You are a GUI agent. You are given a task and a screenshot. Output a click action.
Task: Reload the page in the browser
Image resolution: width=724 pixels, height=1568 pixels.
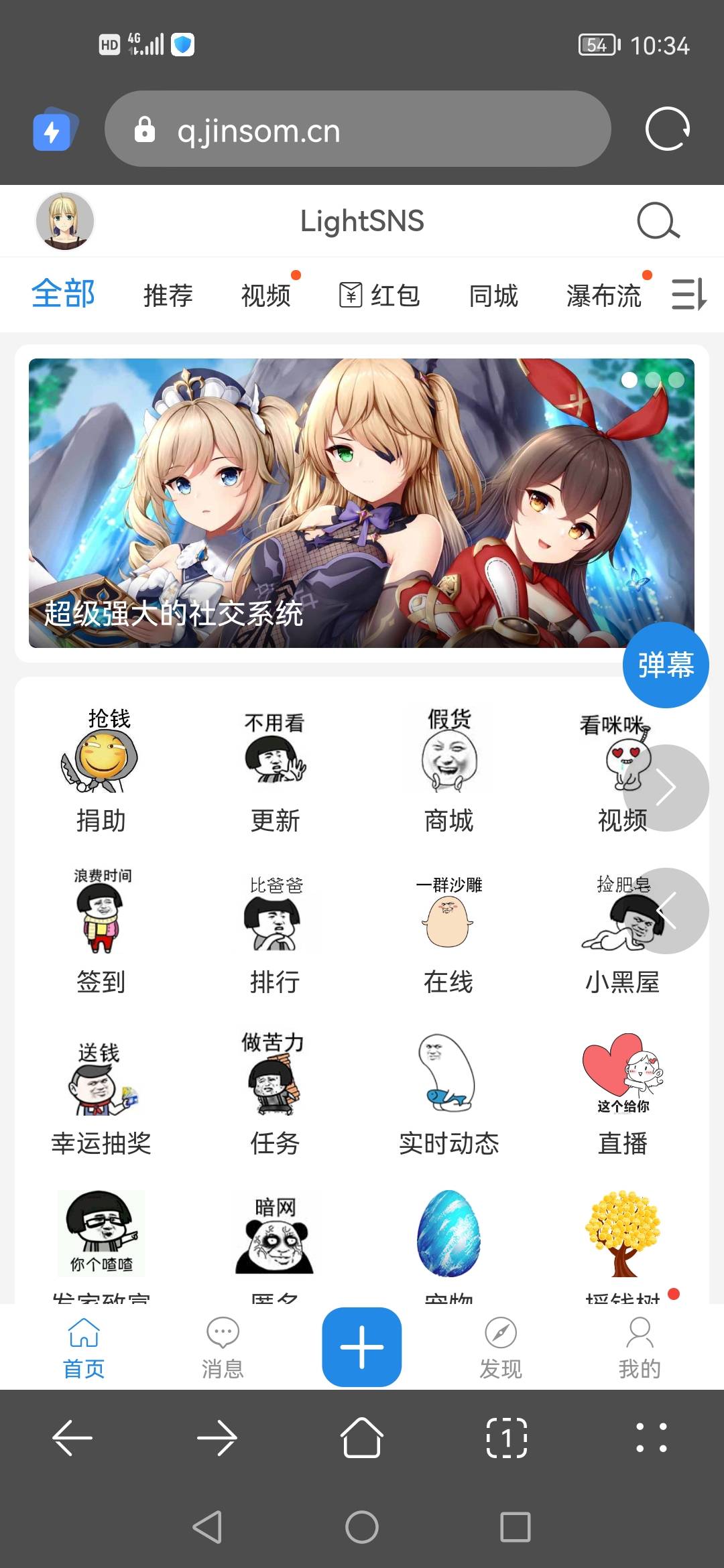(x=667, y=129)
